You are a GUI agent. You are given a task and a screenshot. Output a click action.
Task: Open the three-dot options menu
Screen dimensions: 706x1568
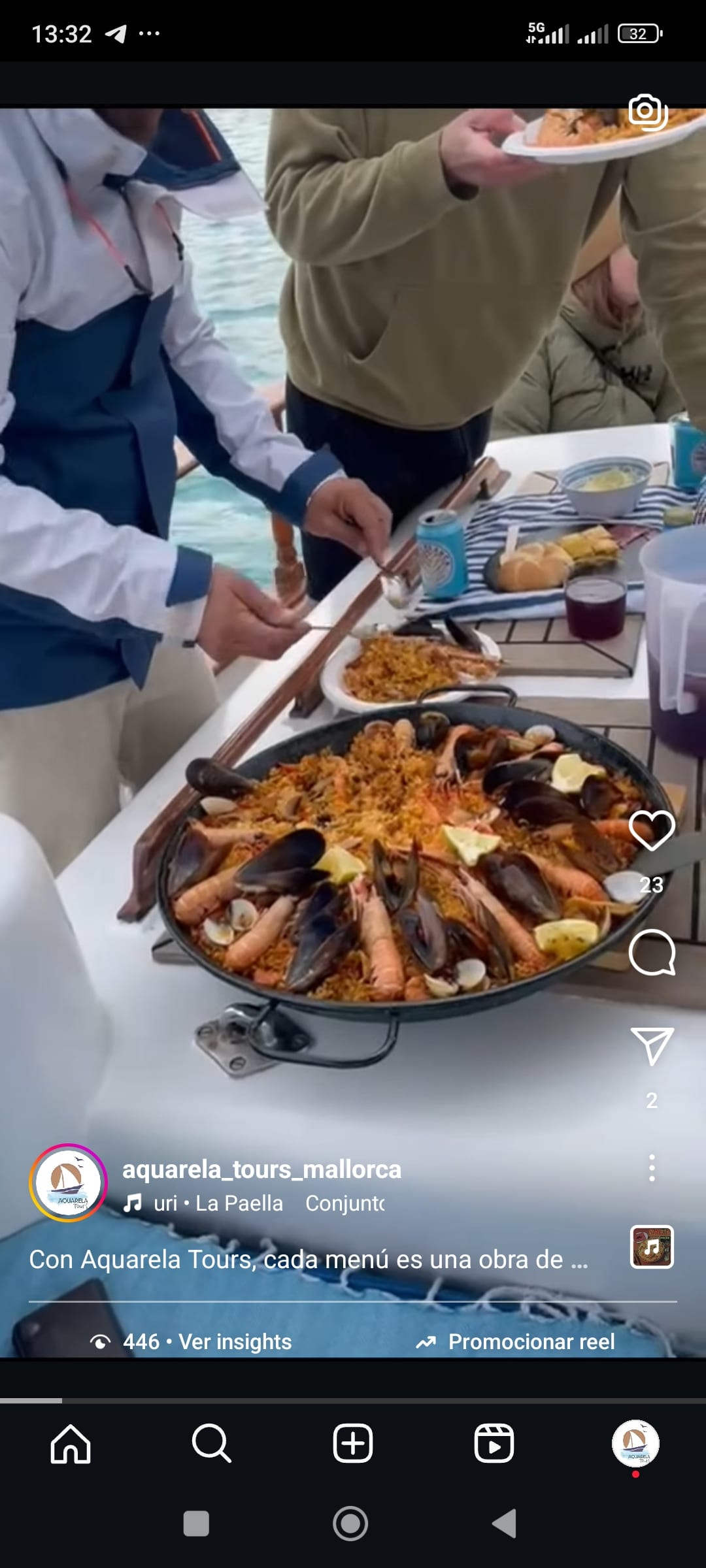(652, 1168)
